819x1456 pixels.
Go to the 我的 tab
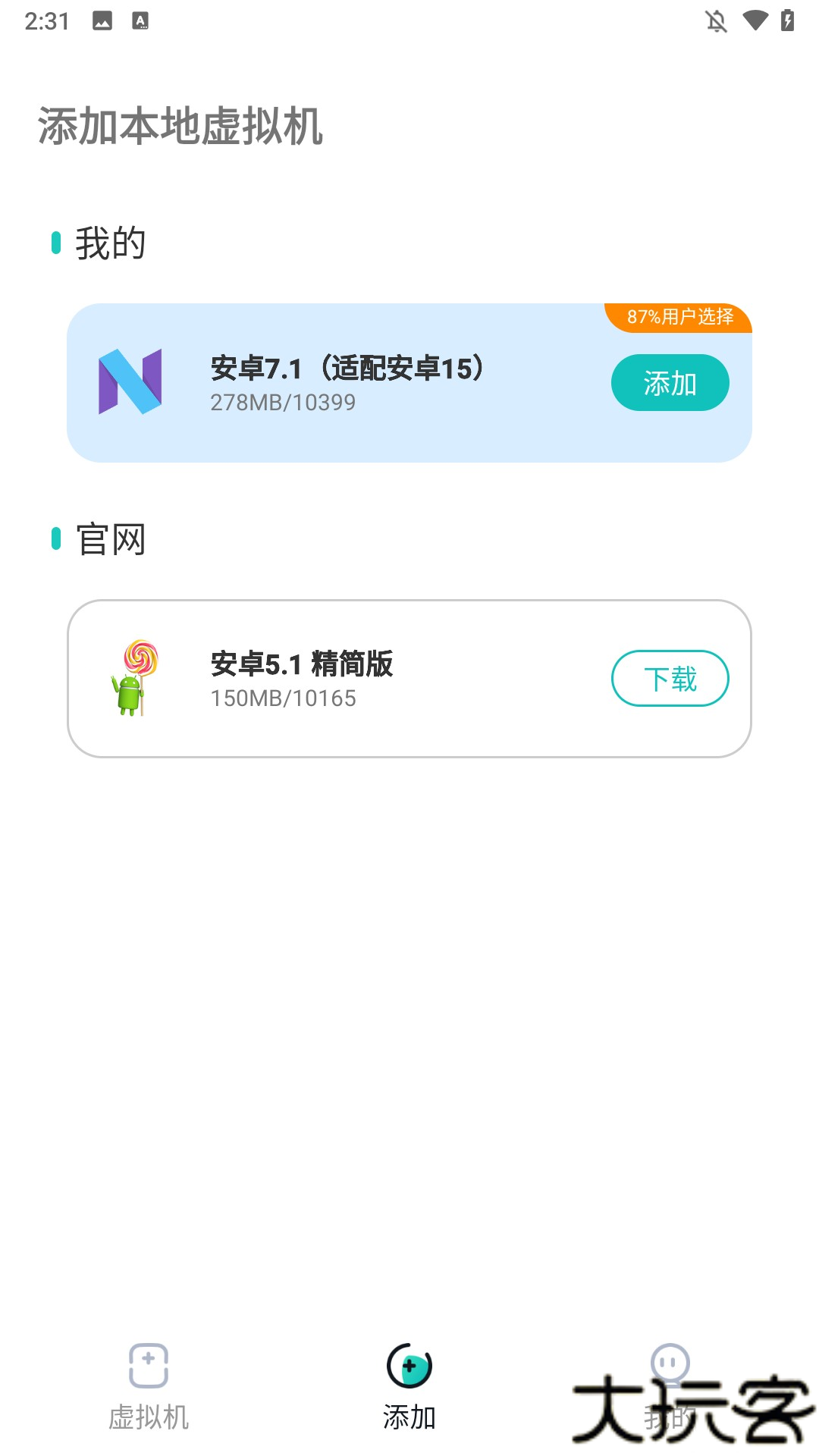670,1386
